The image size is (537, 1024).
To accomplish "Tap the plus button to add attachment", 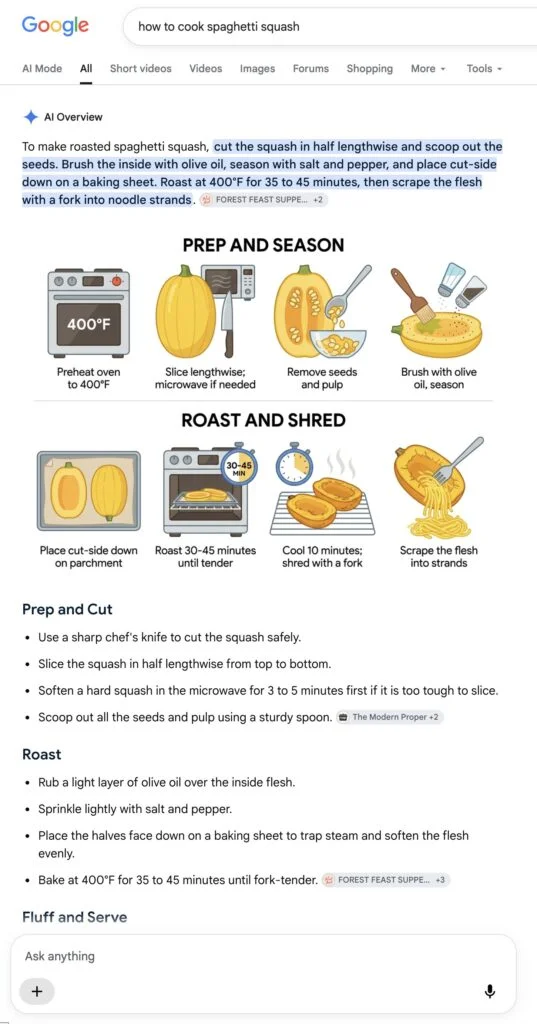I will (x=37, y=991).
